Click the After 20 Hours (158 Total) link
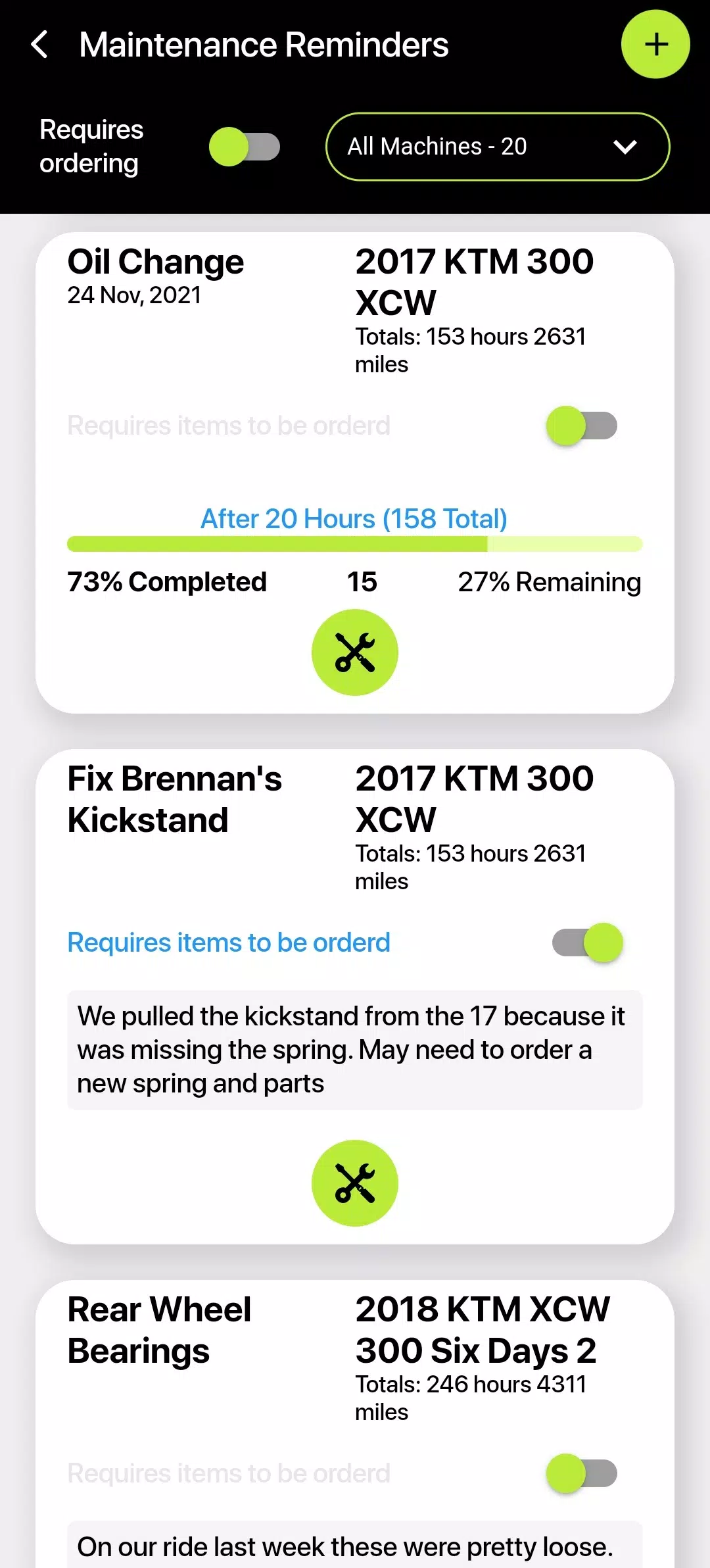 (354, 518)
